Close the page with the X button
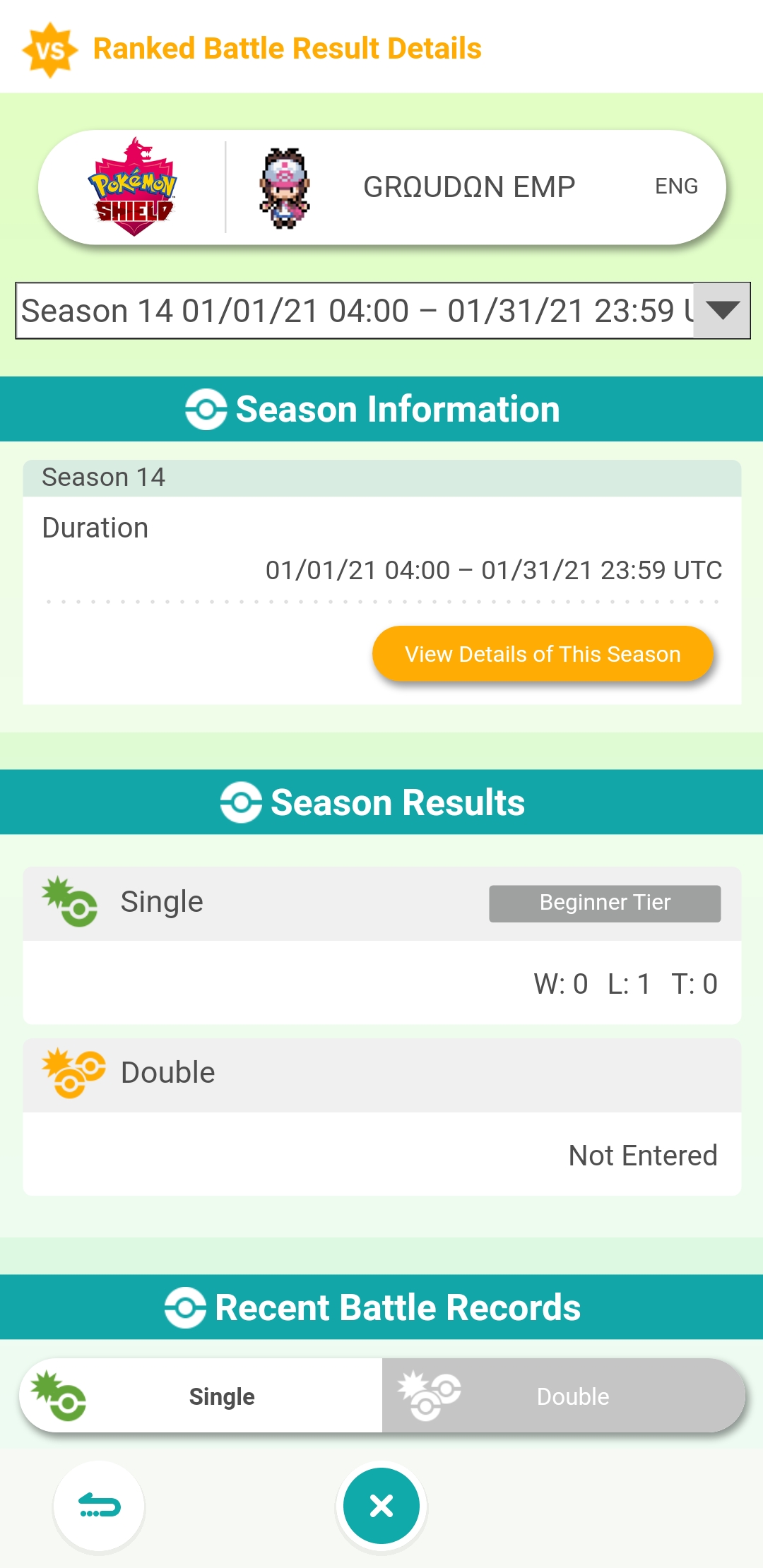 [x=381, y=1506]
